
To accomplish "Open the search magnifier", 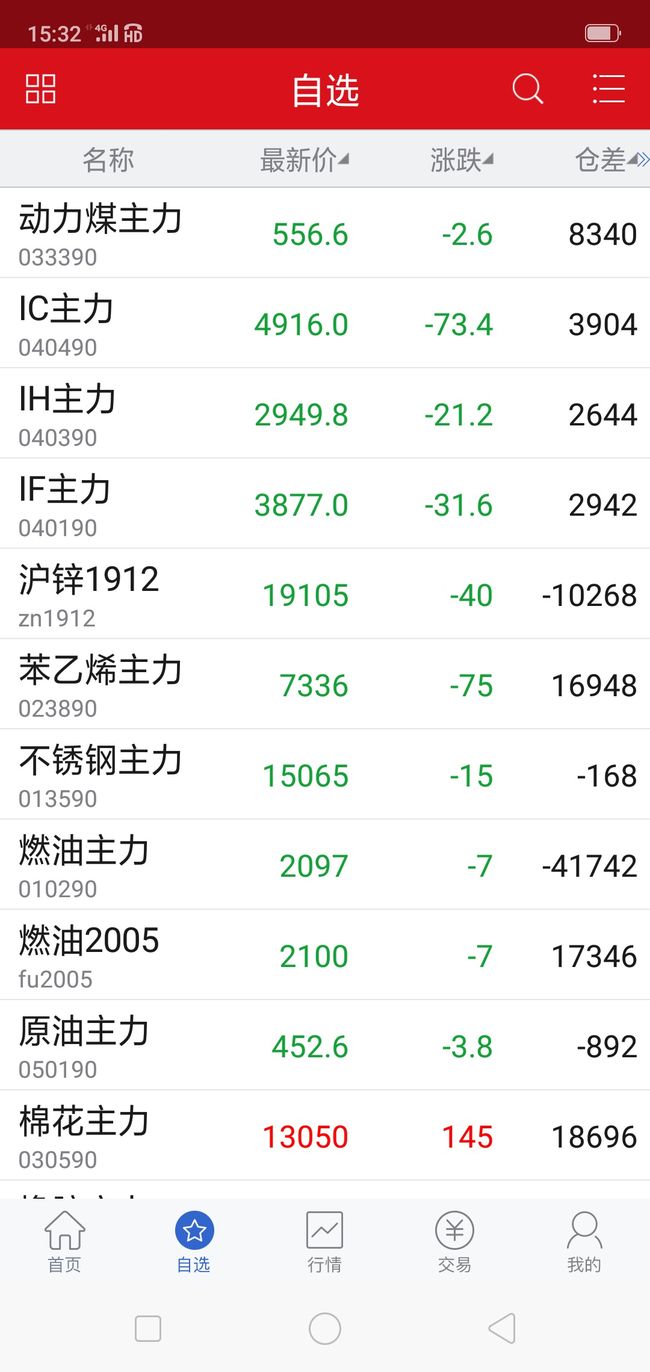I will [x=527, y=89].
